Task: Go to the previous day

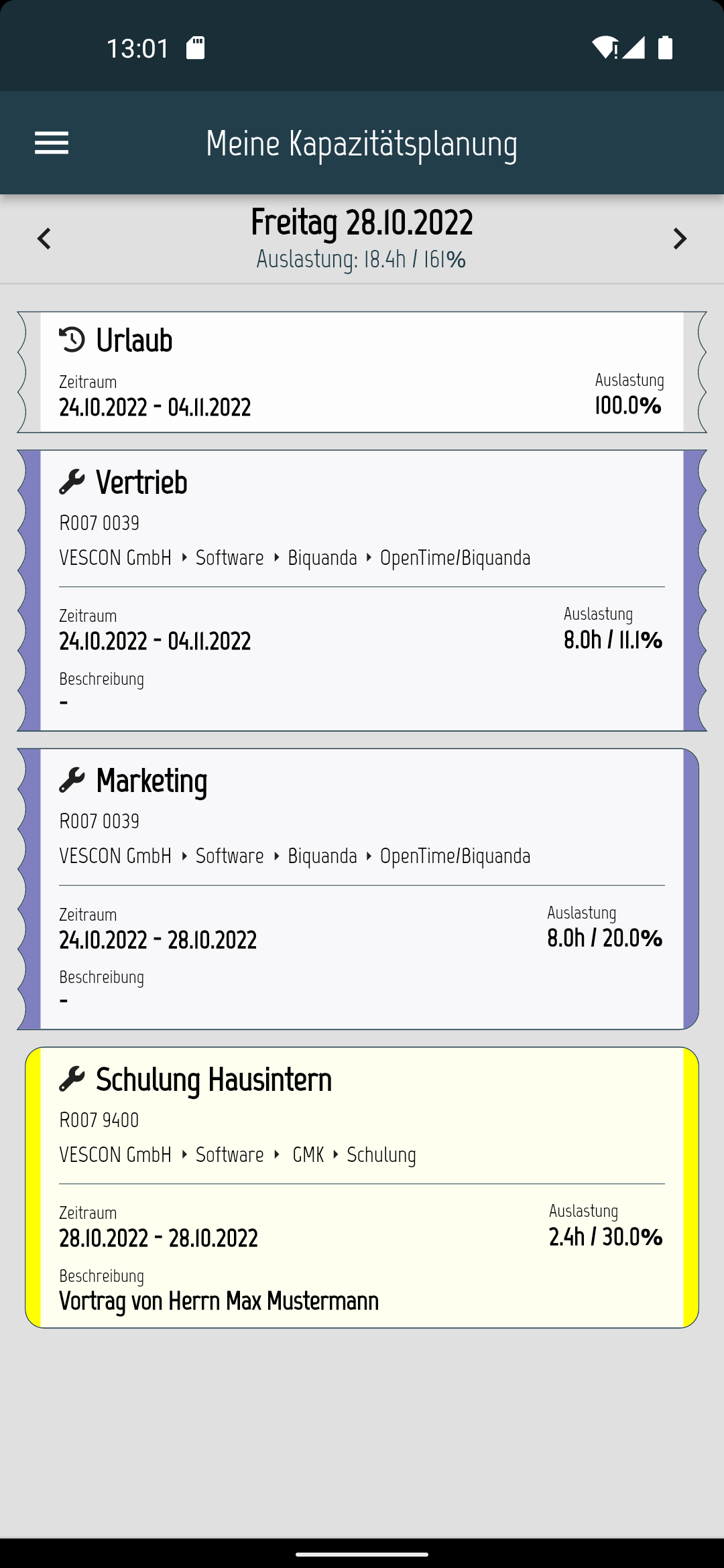Action: (44, 239)
